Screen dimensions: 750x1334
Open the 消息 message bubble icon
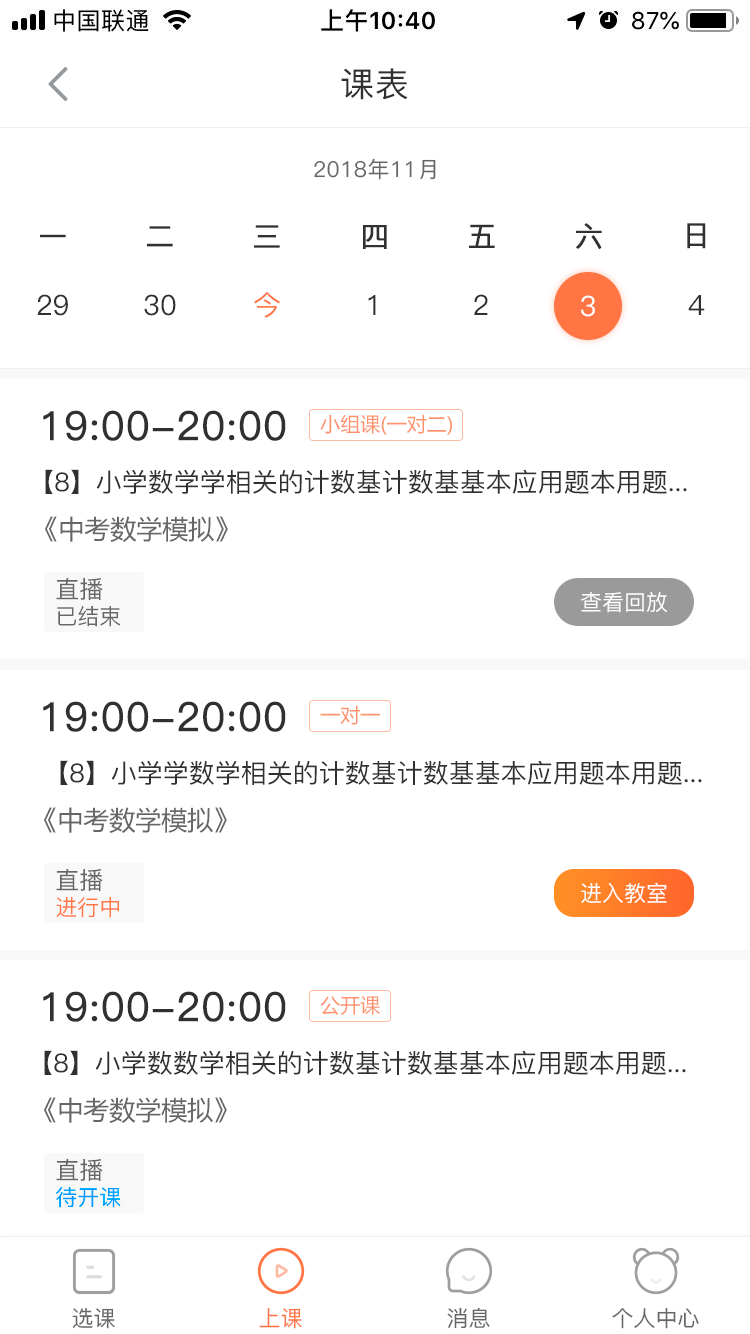tap(468, 1270)
